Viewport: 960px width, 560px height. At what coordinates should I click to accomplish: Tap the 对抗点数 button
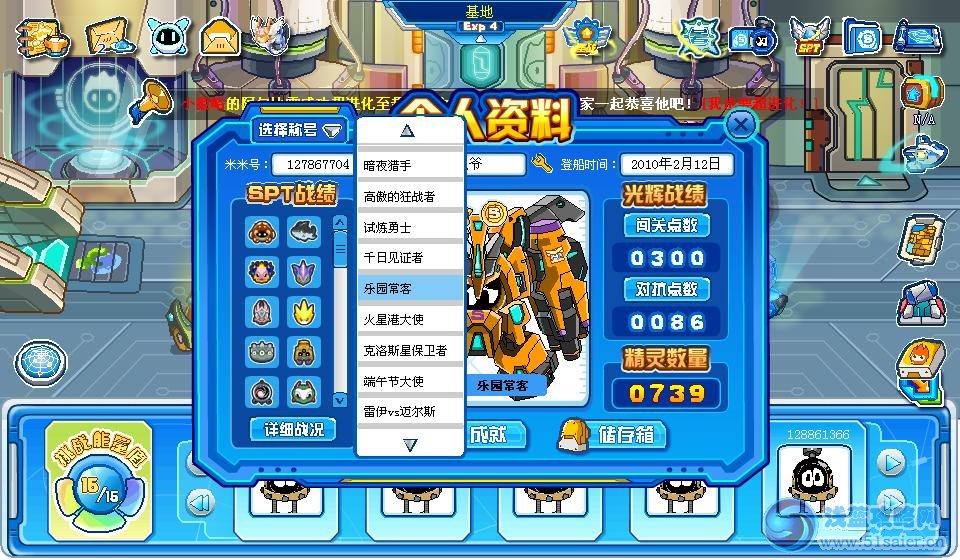pyautogui.click(x=666, y=290)
